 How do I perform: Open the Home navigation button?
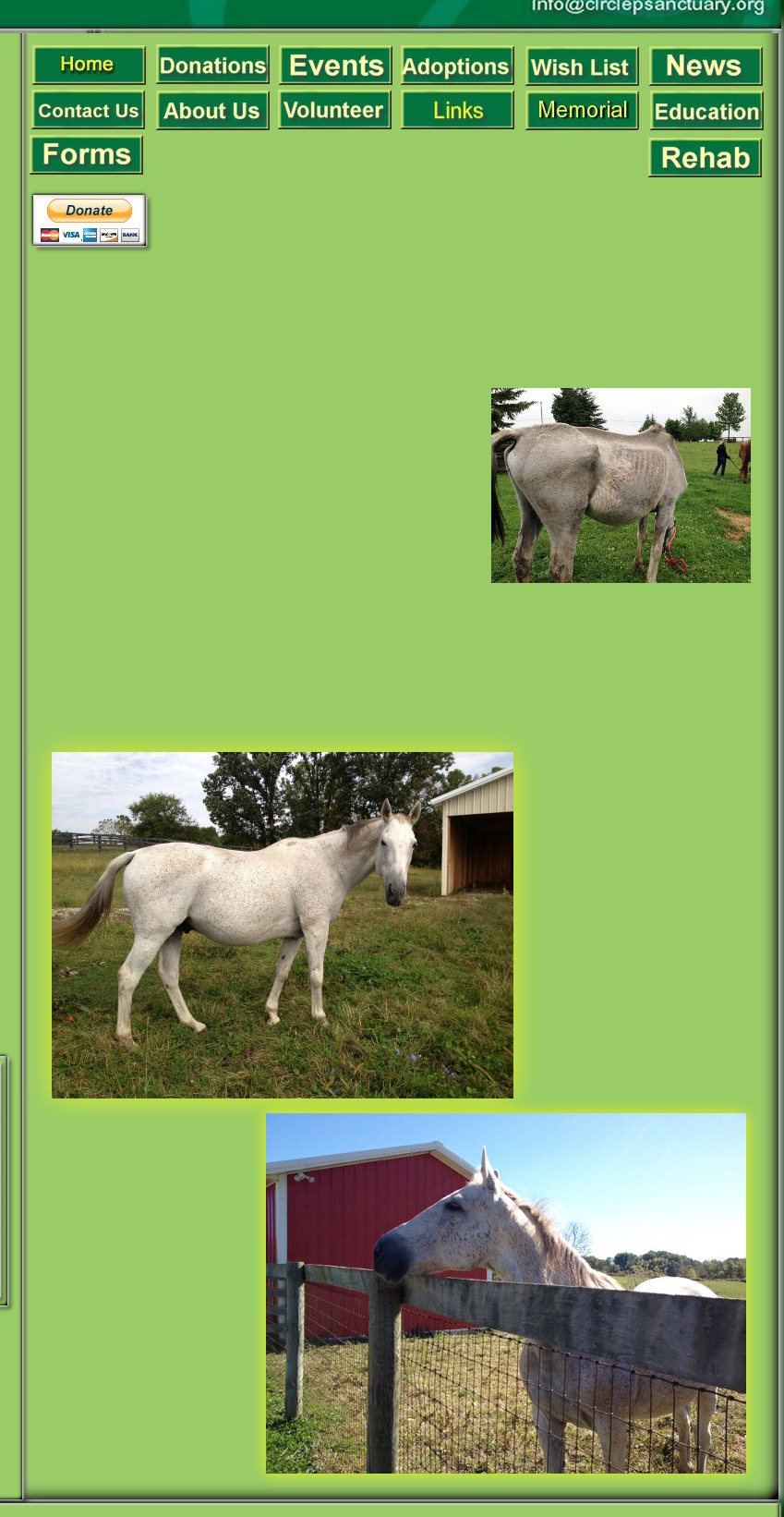point(89,65)
